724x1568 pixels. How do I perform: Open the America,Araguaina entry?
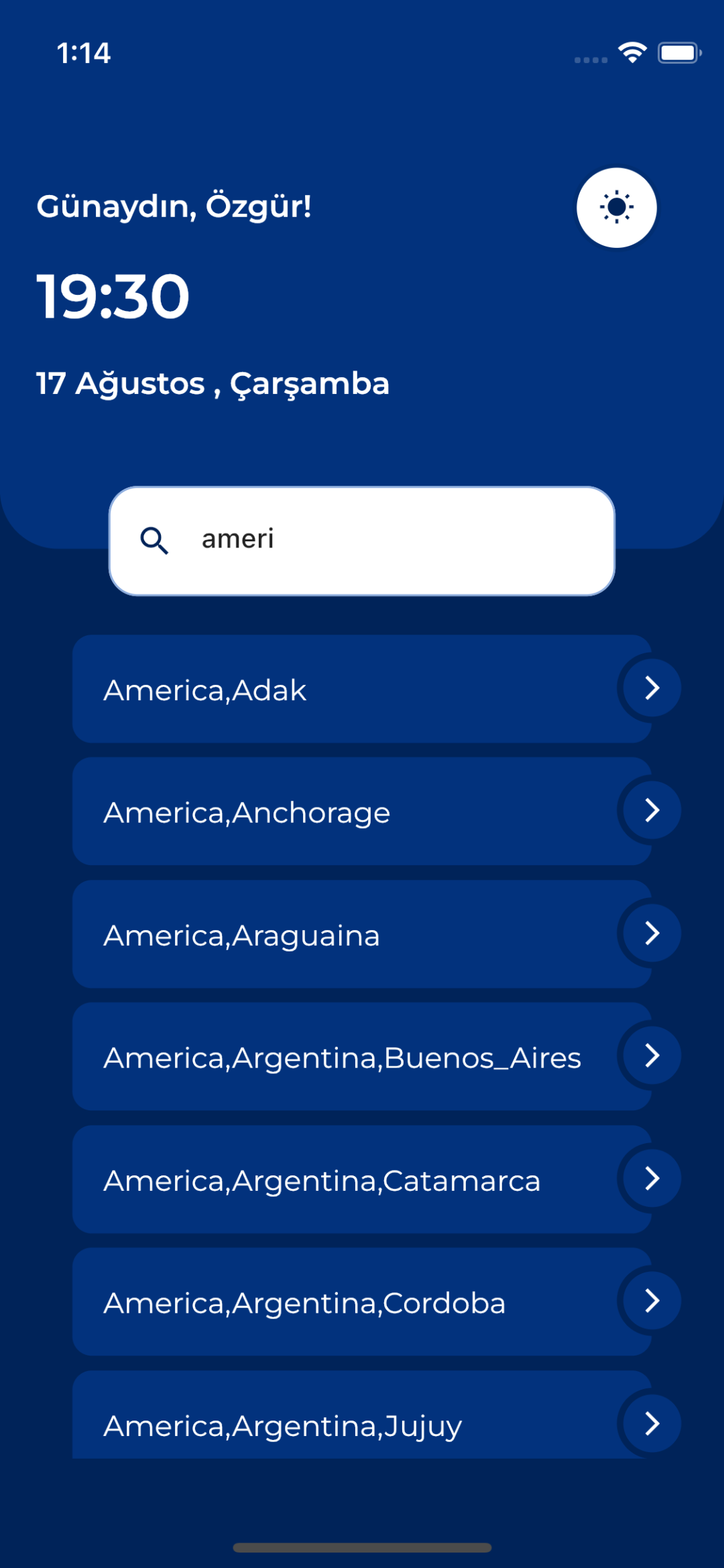coord(362,934)
